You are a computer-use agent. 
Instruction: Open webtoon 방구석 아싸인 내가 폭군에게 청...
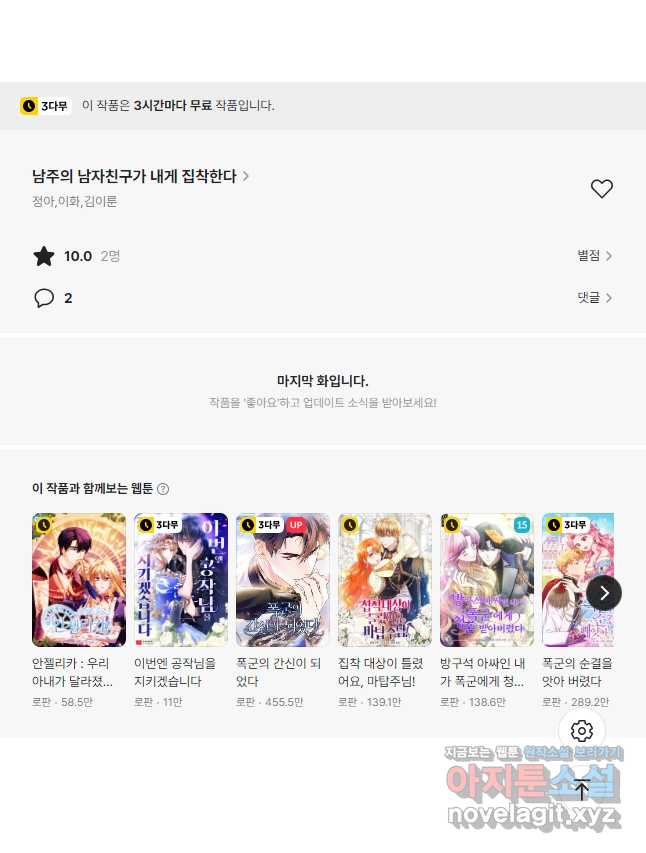click(x=487, y=580)
